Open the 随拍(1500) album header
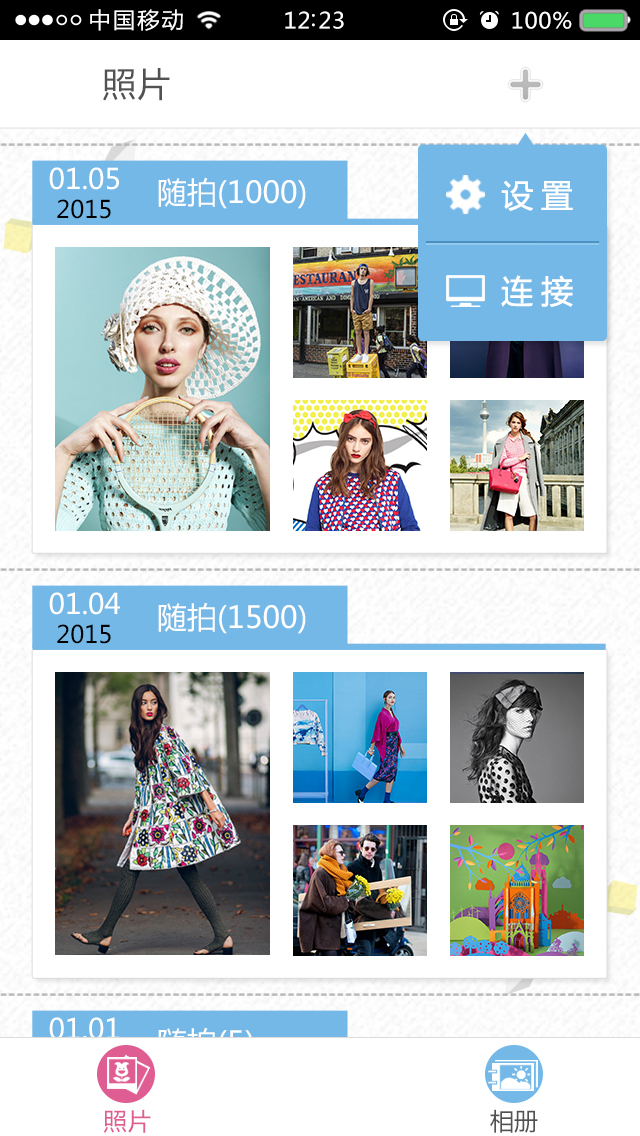 190,617
